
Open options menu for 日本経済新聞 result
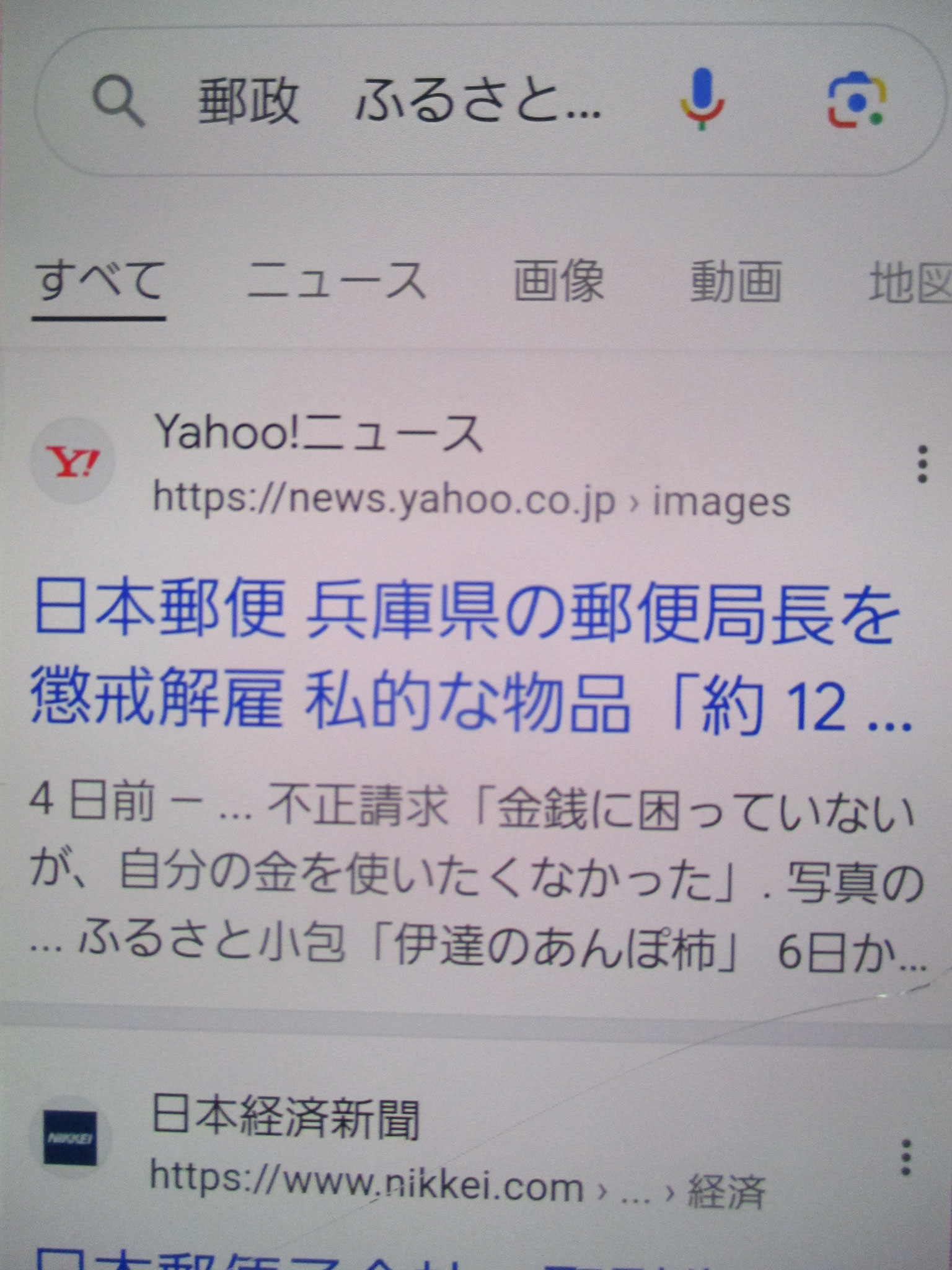pyautogui.click(x=906, y=1158)
